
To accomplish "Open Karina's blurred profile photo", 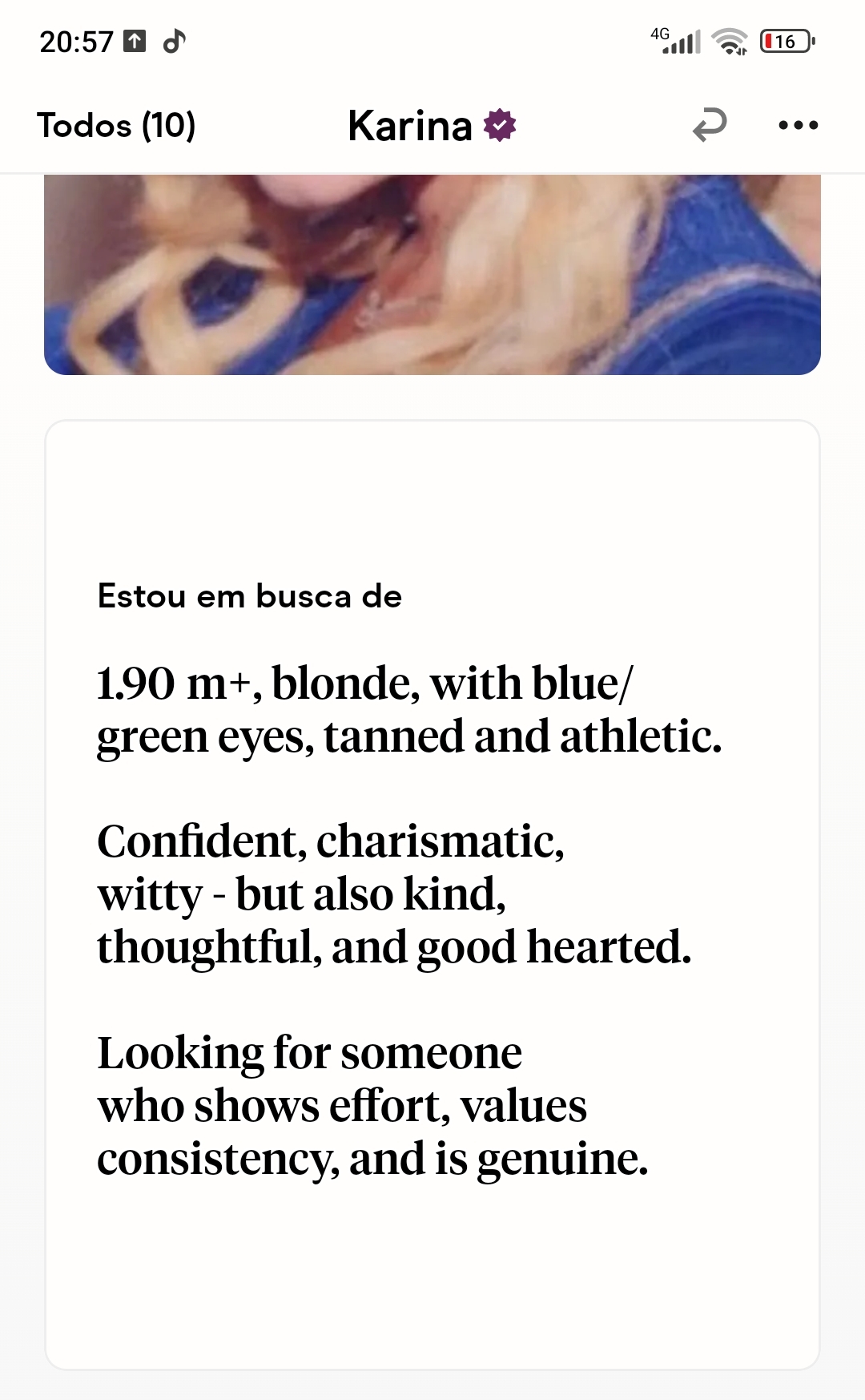I will coord(432,274).
